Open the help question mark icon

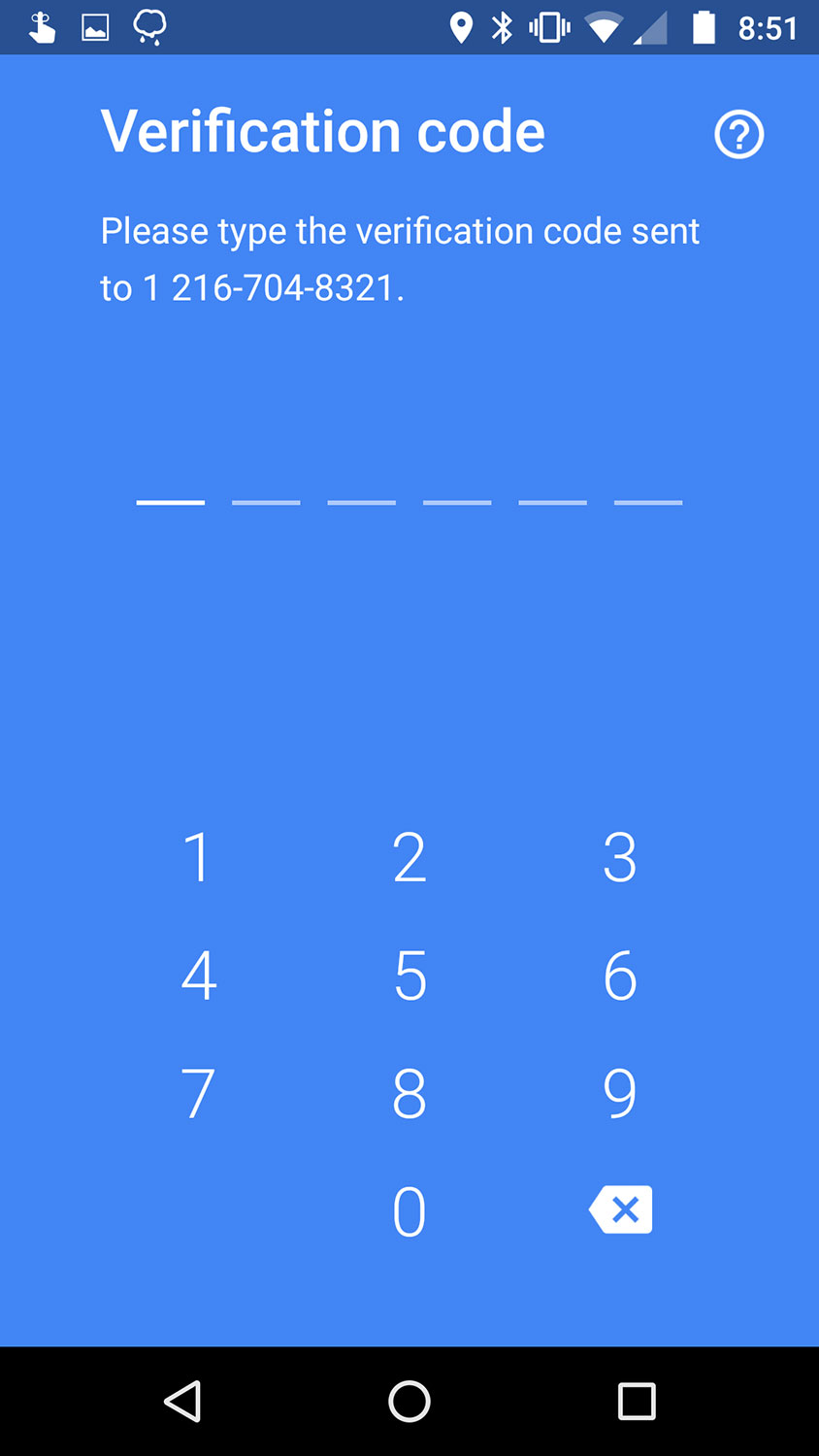(739, 135)
